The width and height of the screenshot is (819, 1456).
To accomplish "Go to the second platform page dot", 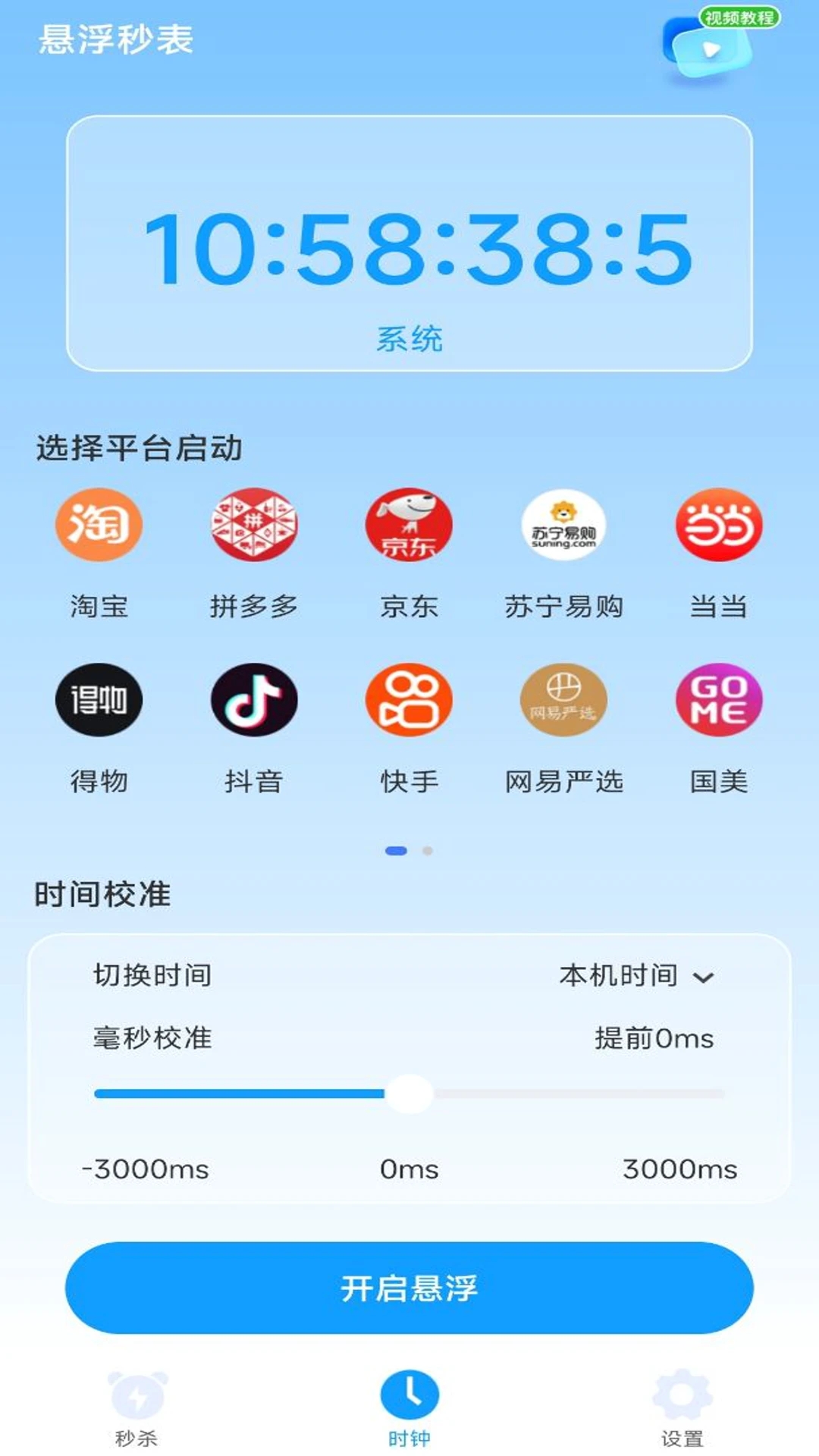I will coord(428,851).
